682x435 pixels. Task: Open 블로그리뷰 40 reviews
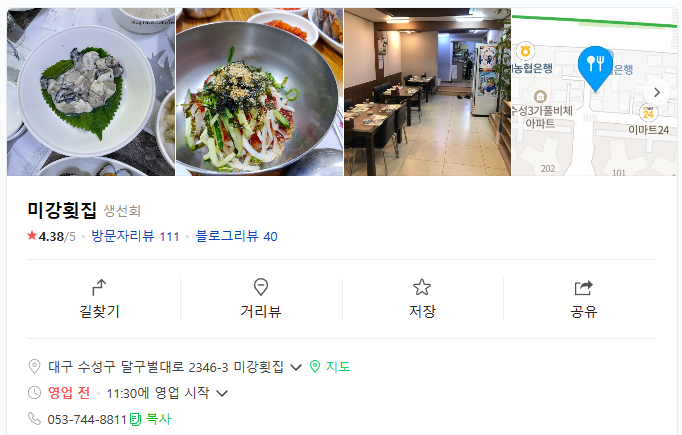point(236,236)
